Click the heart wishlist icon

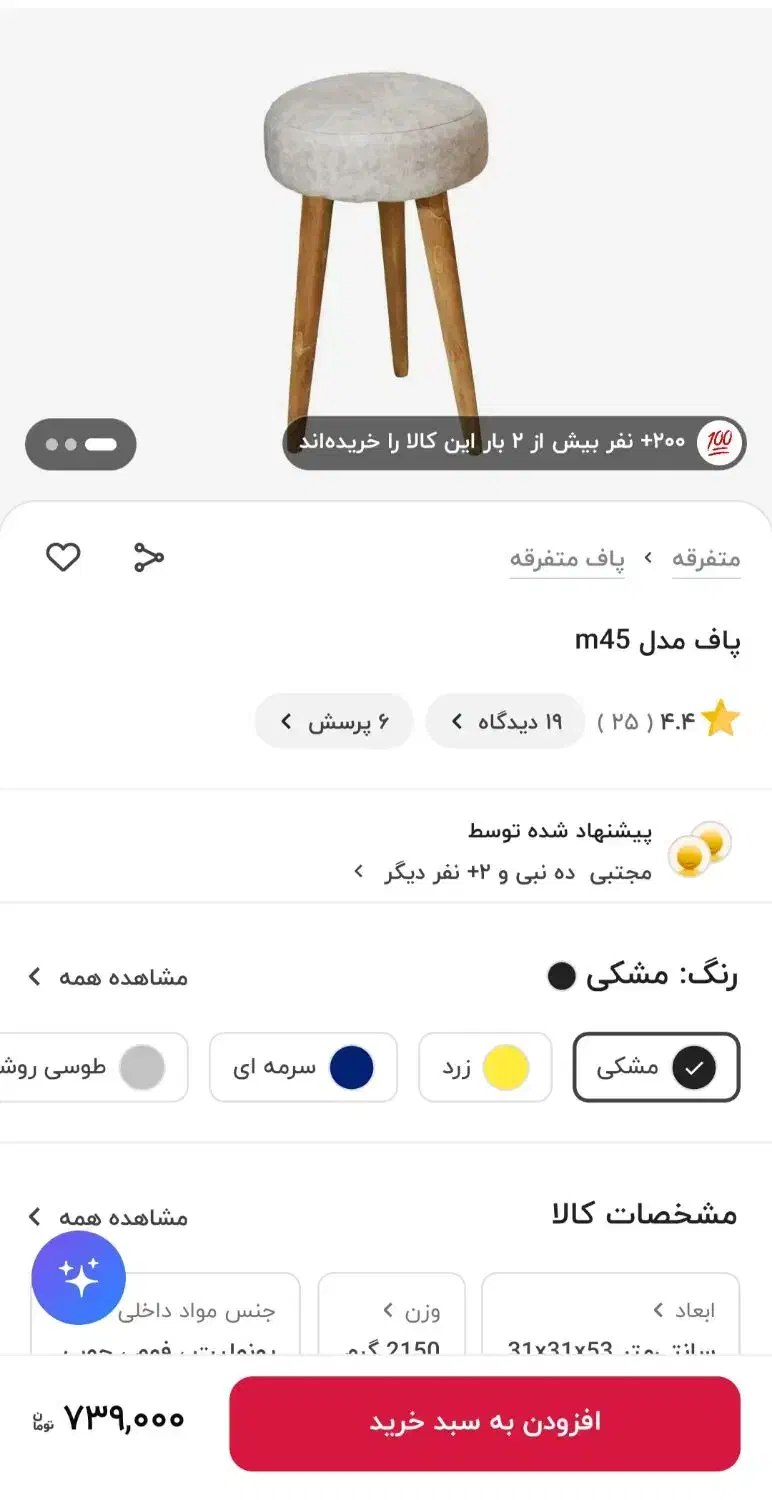pyautogui.click(x=63, y=558)
